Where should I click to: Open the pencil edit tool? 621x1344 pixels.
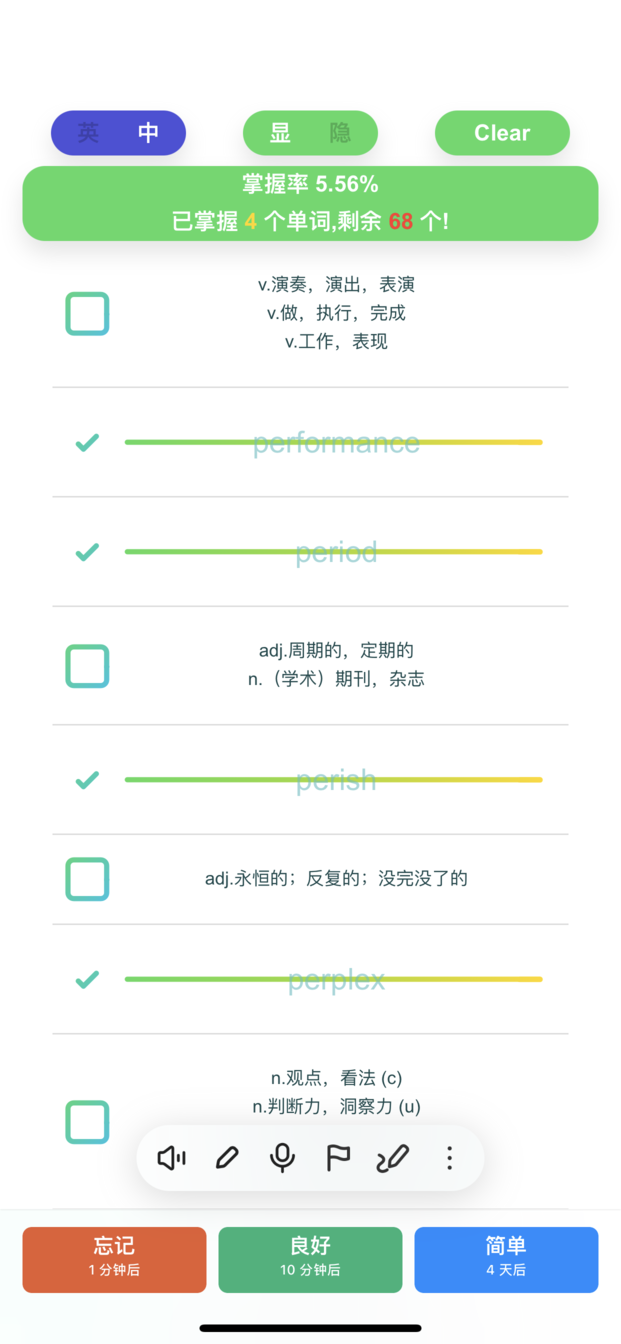coord(227,1158)
